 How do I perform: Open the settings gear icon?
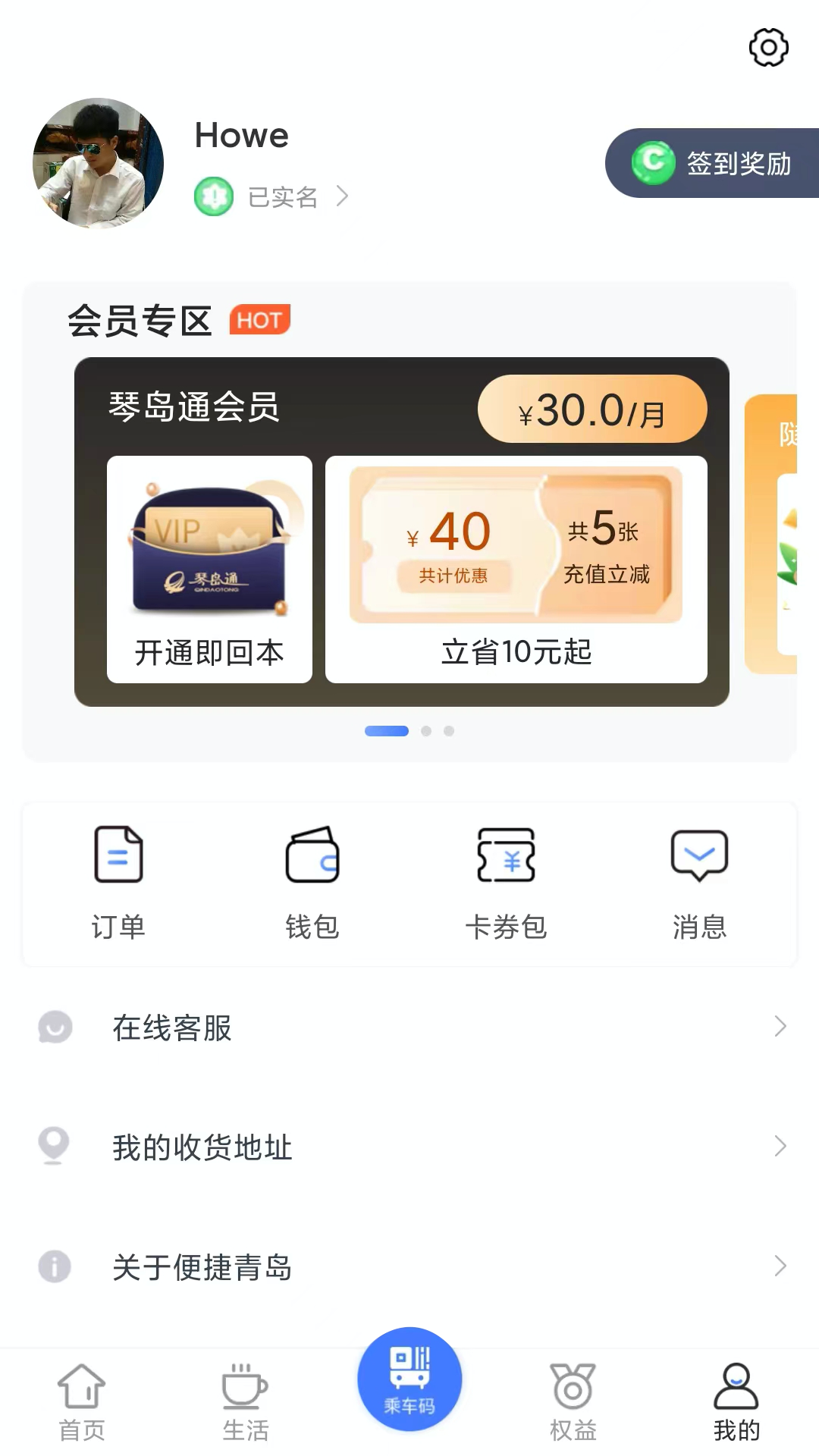(768, 48)
